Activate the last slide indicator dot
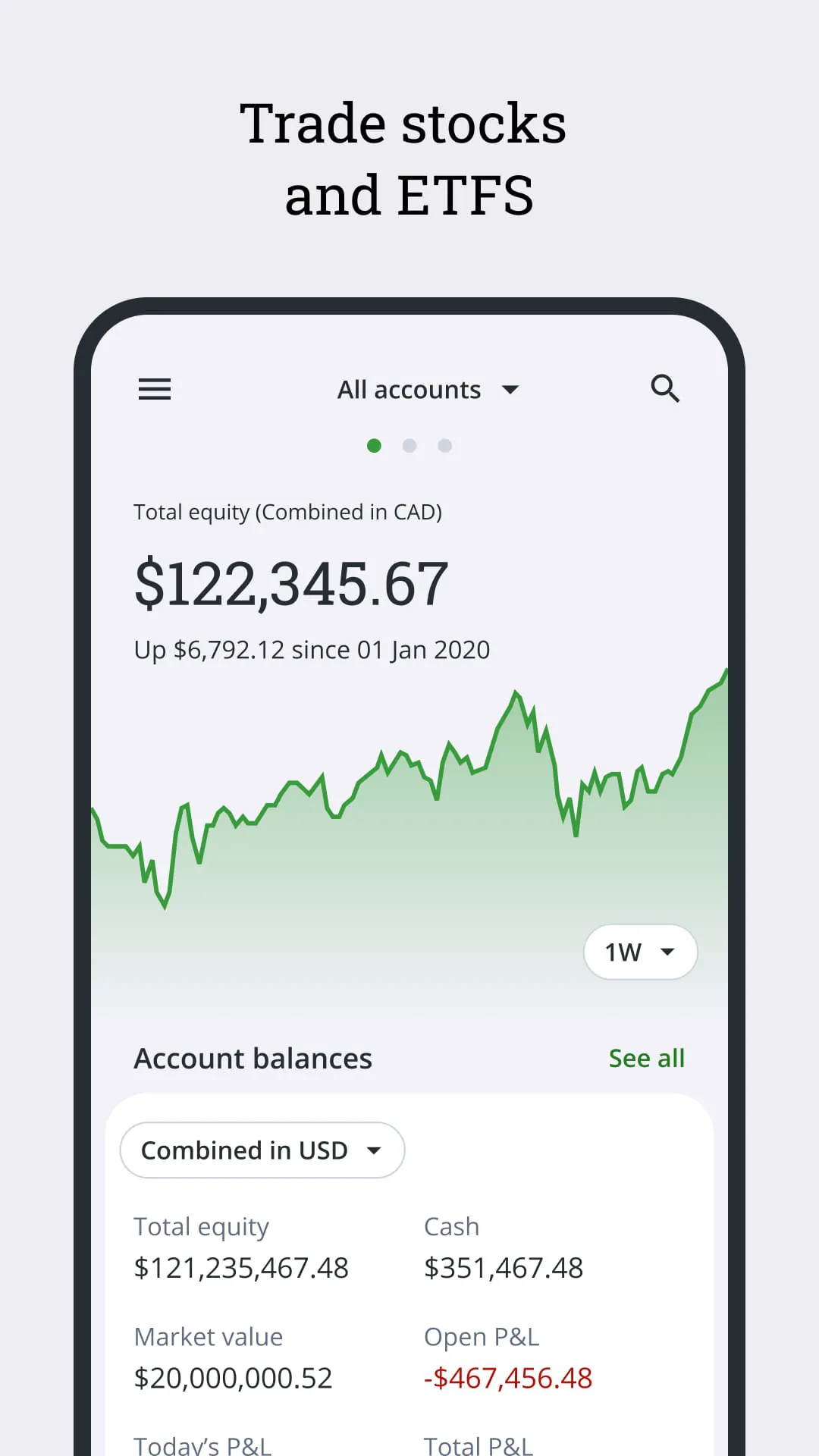819x1456 pixels. (x=445, y=446)
